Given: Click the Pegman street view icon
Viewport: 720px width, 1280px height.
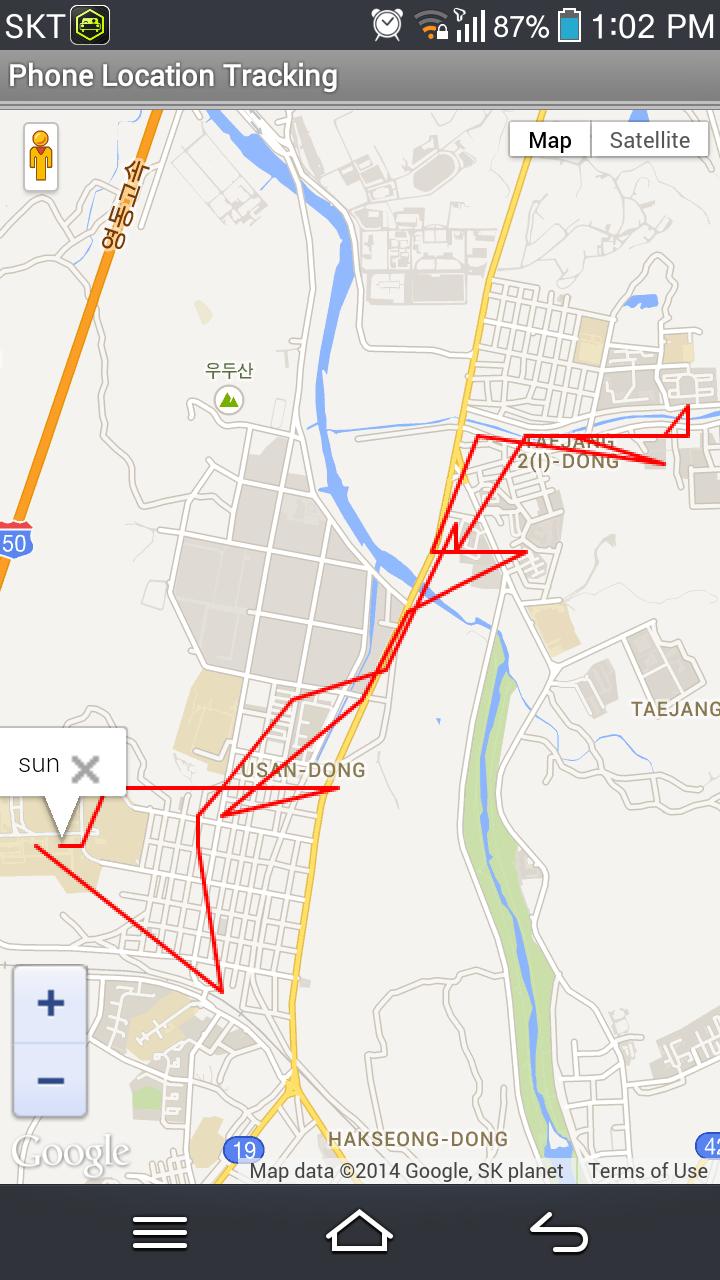Looking at the screenshot, I should point(41,155).
